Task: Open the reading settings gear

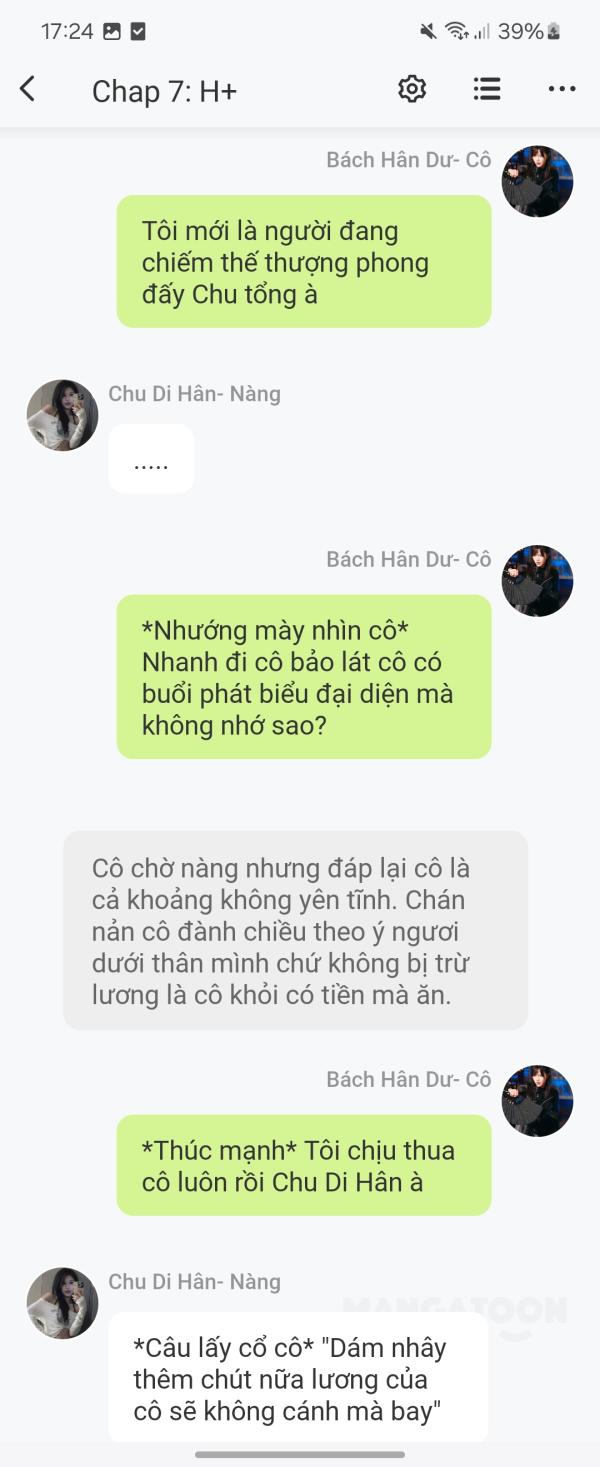Action: [x=412, y=89]
